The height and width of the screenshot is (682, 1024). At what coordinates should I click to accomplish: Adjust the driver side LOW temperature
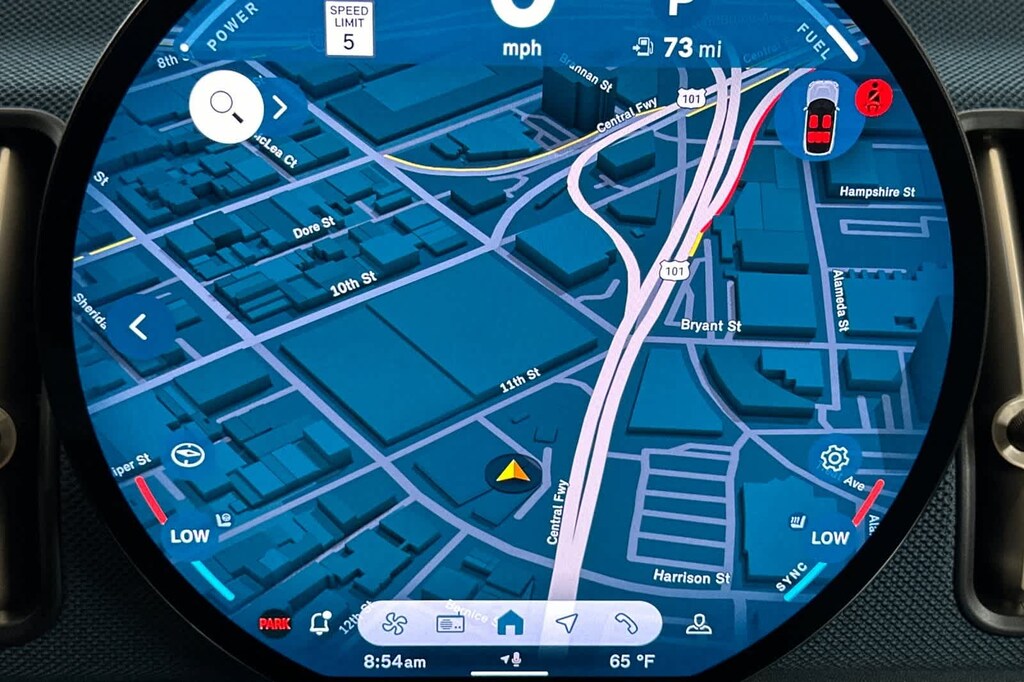(190, 536)
